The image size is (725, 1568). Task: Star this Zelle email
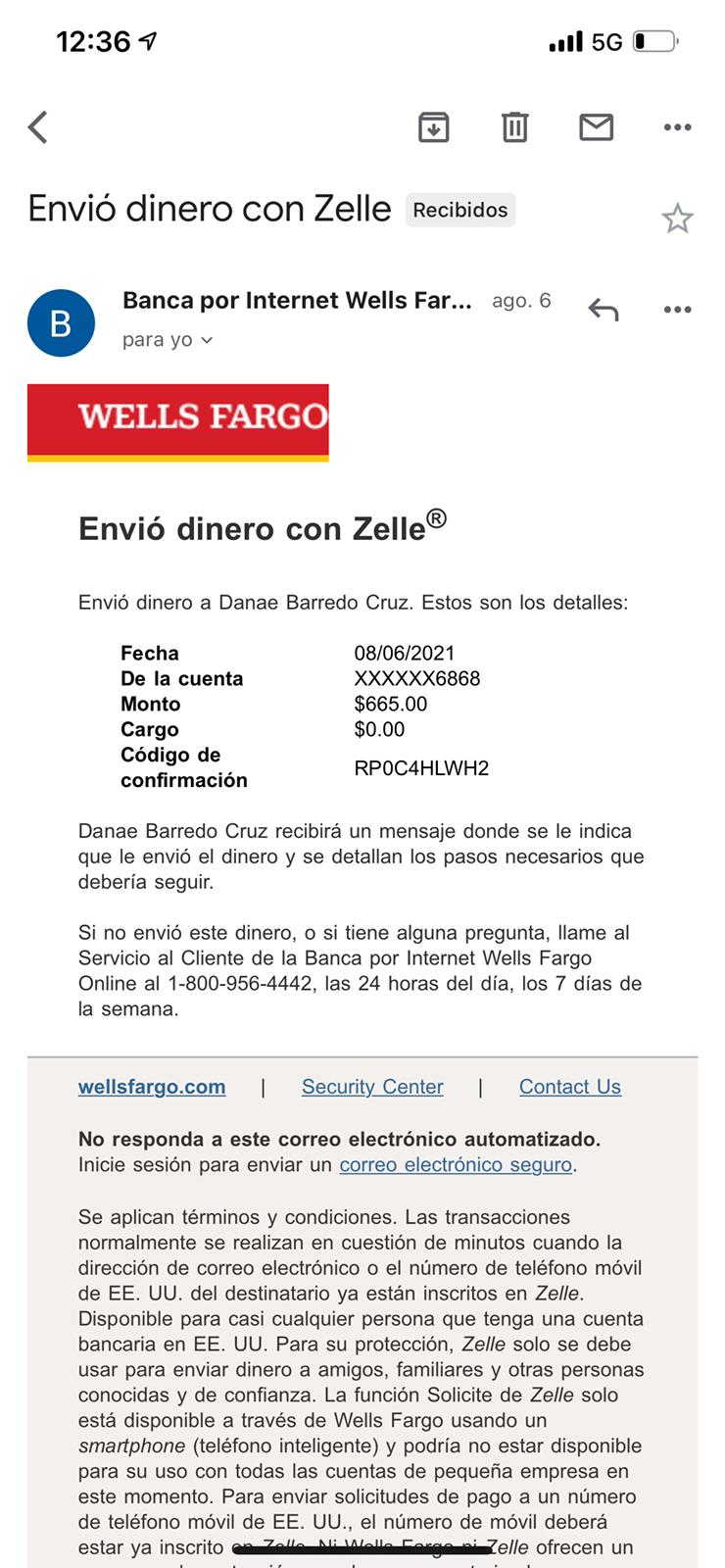(x=677, y=218)
